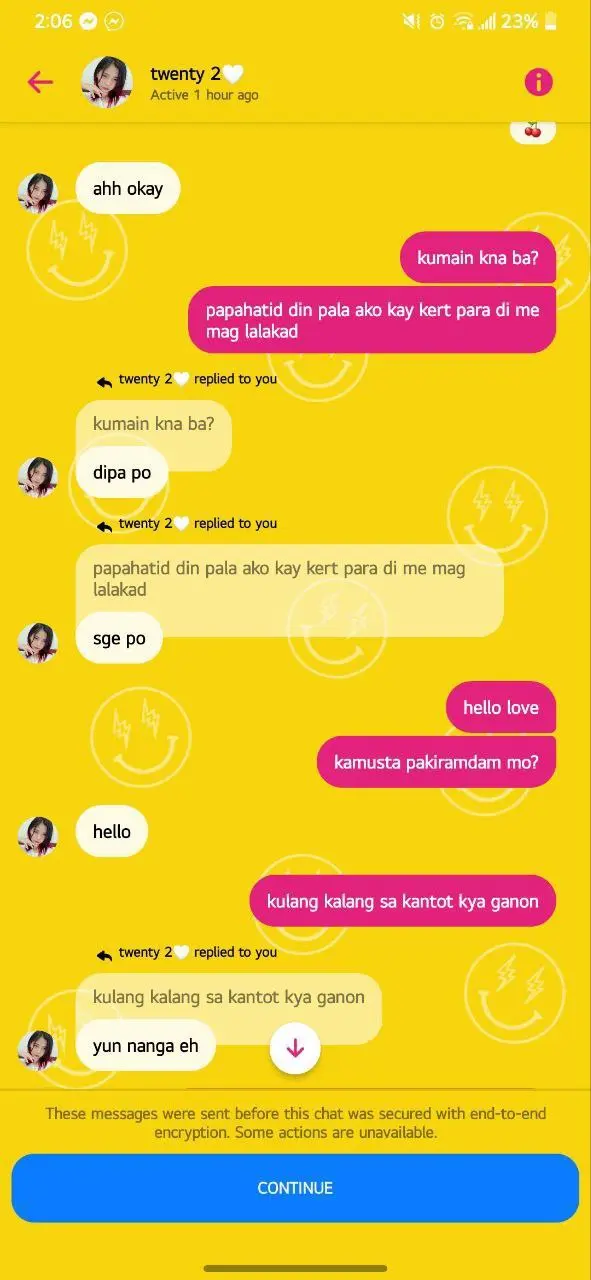The width and height of the screenshot is (591, 1280).
Task: Jump to latest messages with down arrow
Action: point(295,1048)
